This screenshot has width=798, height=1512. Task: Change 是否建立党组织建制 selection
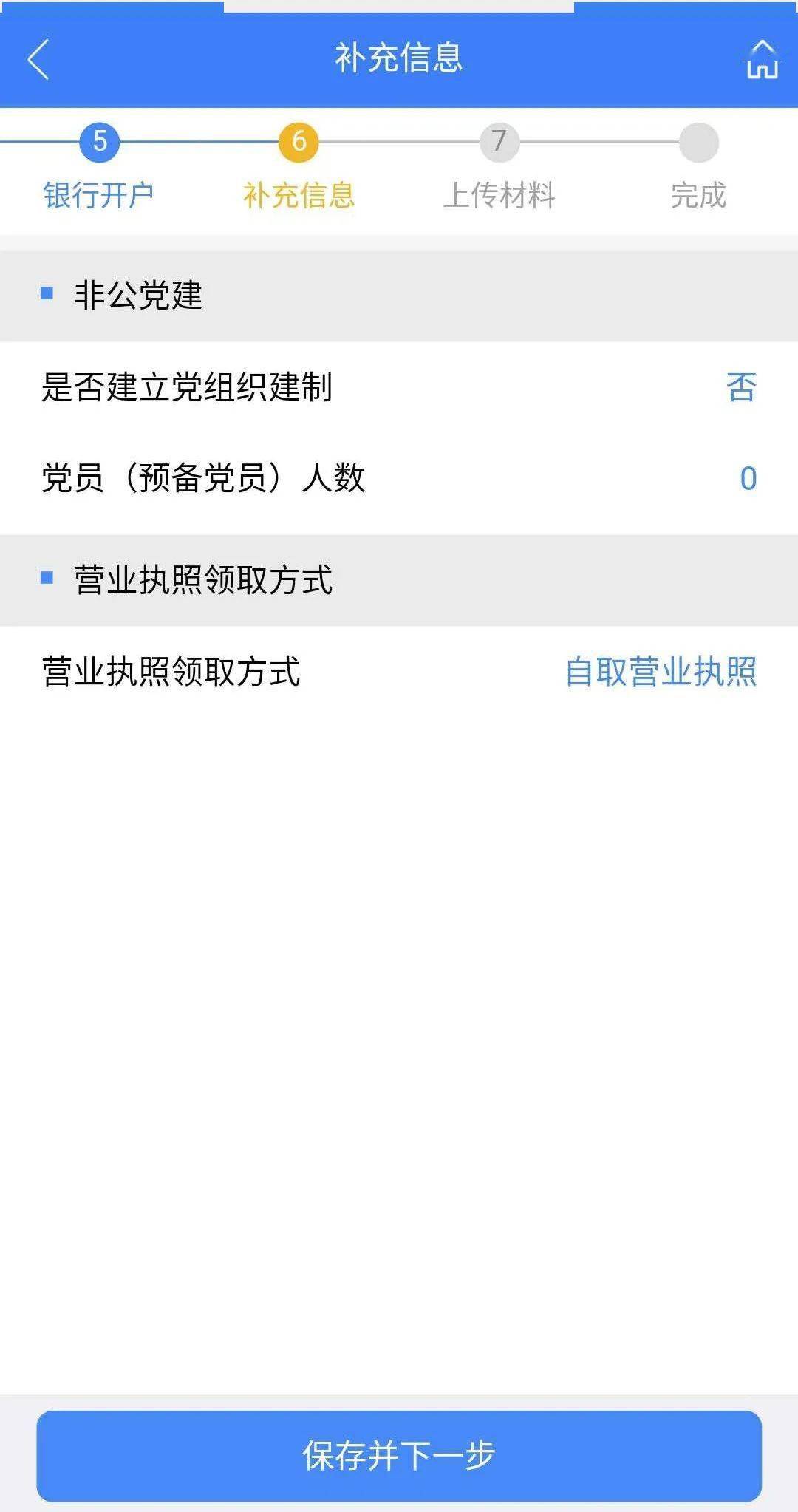click(x=740, y=387)
